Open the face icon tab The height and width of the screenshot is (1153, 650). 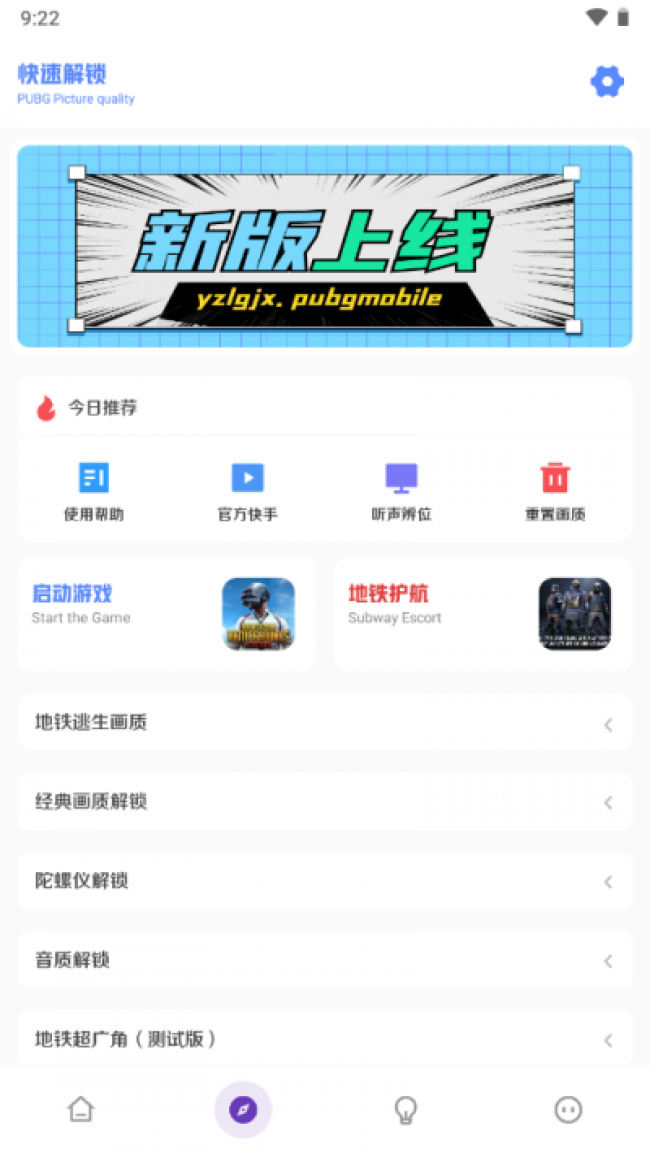568,1109
